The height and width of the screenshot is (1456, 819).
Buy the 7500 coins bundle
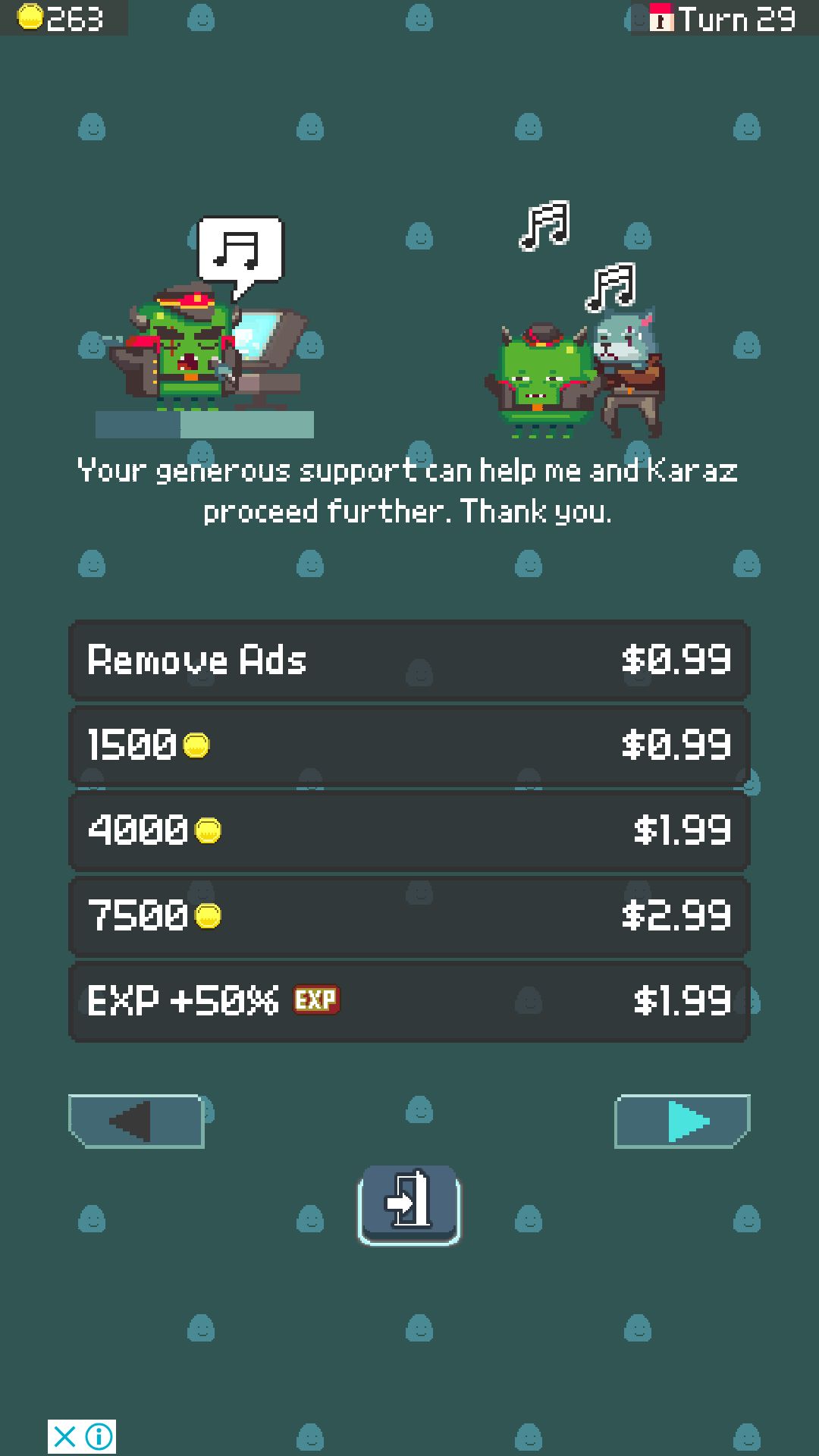[409, 915]
